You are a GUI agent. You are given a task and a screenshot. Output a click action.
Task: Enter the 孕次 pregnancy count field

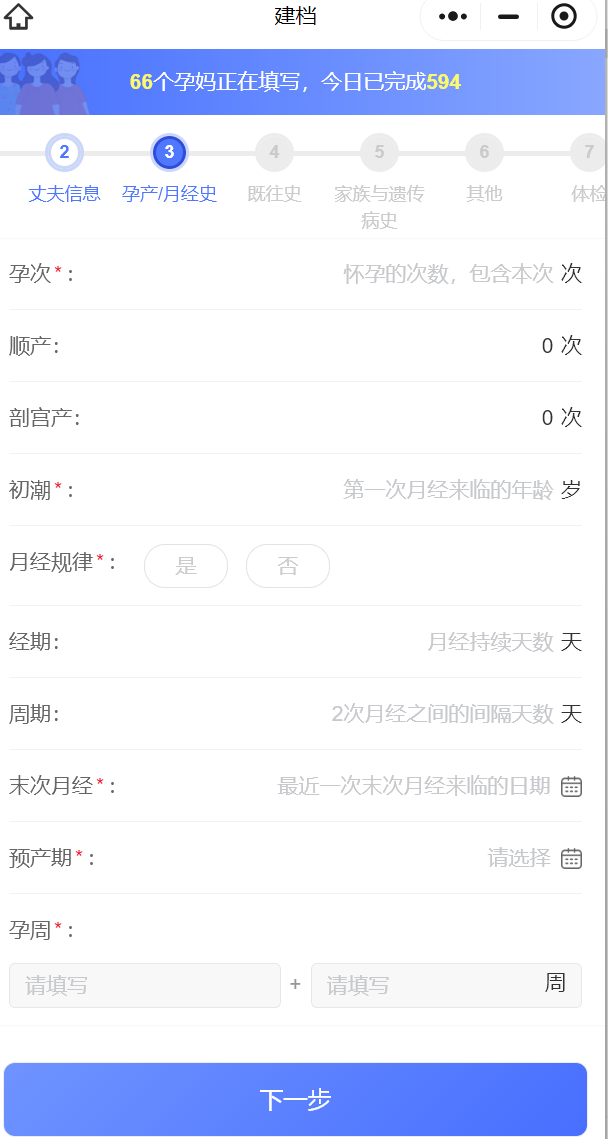pos(447,274)
